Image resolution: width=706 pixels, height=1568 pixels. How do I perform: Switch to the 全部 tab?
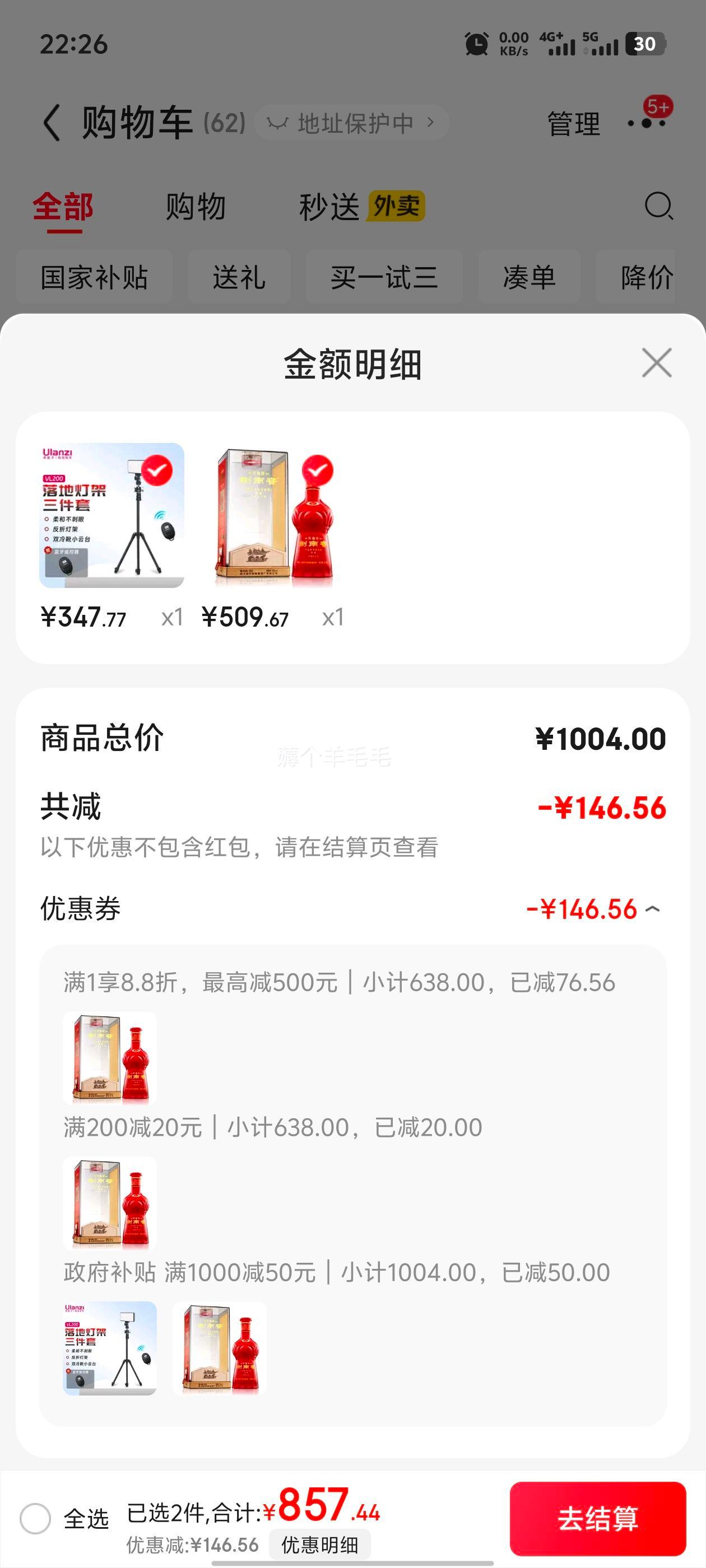click(x=63, y=207)
